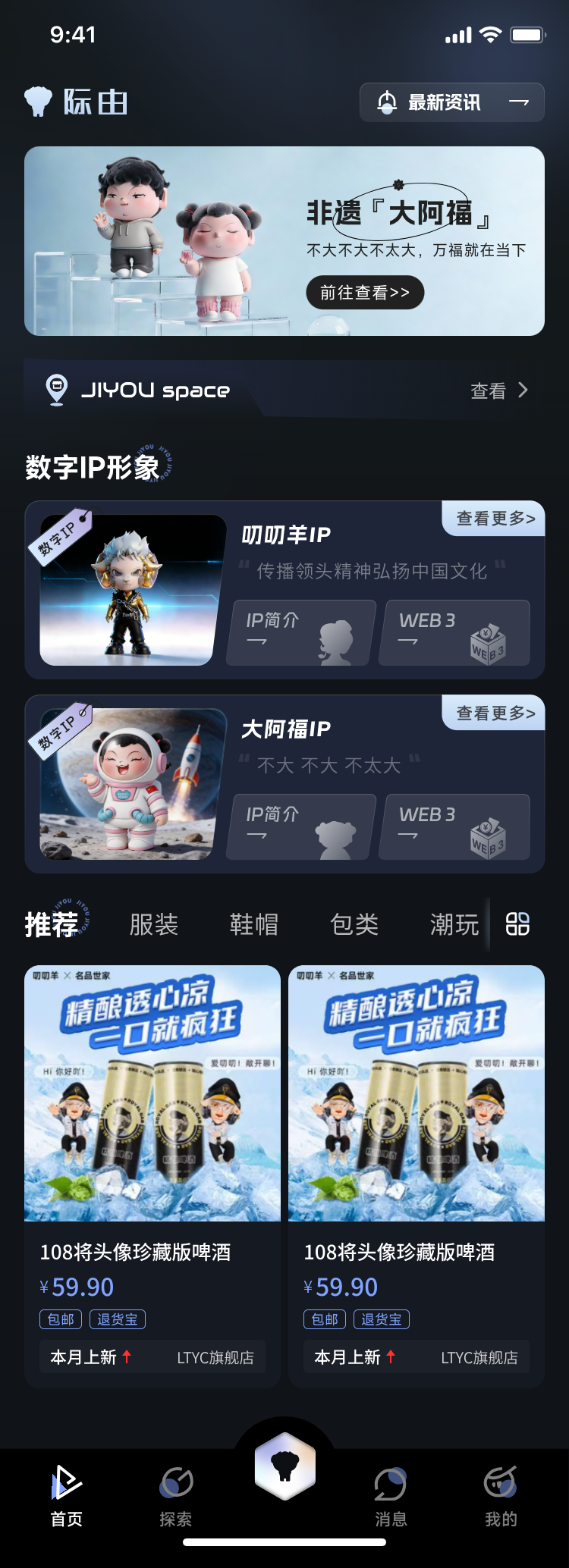This screenshot has width=569, height=1568.
Task: Select the 退货宝 tag on right product
Action: coord(381,1319)
